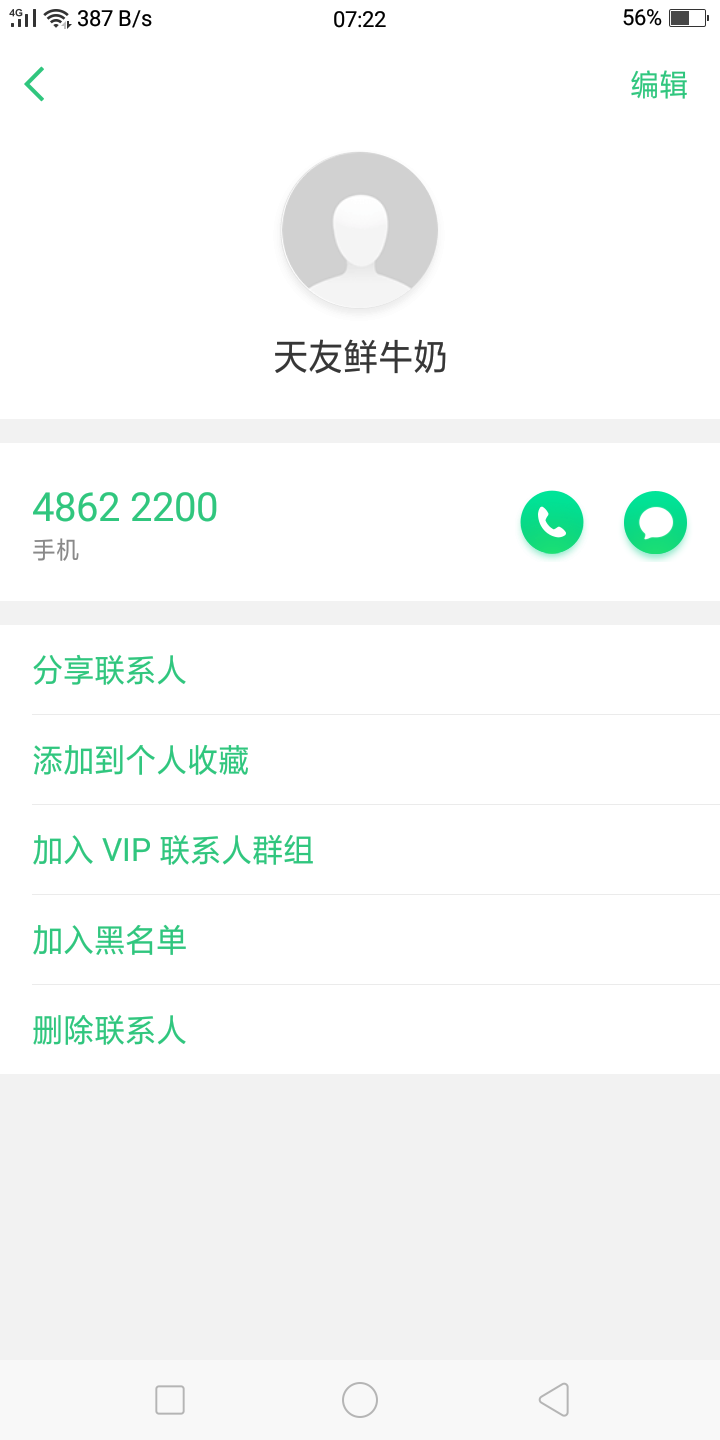The width and height of the screenshot is (720, 1440).
Task: Choose 添加到个人收藏
Action: (x=360, y=760)
